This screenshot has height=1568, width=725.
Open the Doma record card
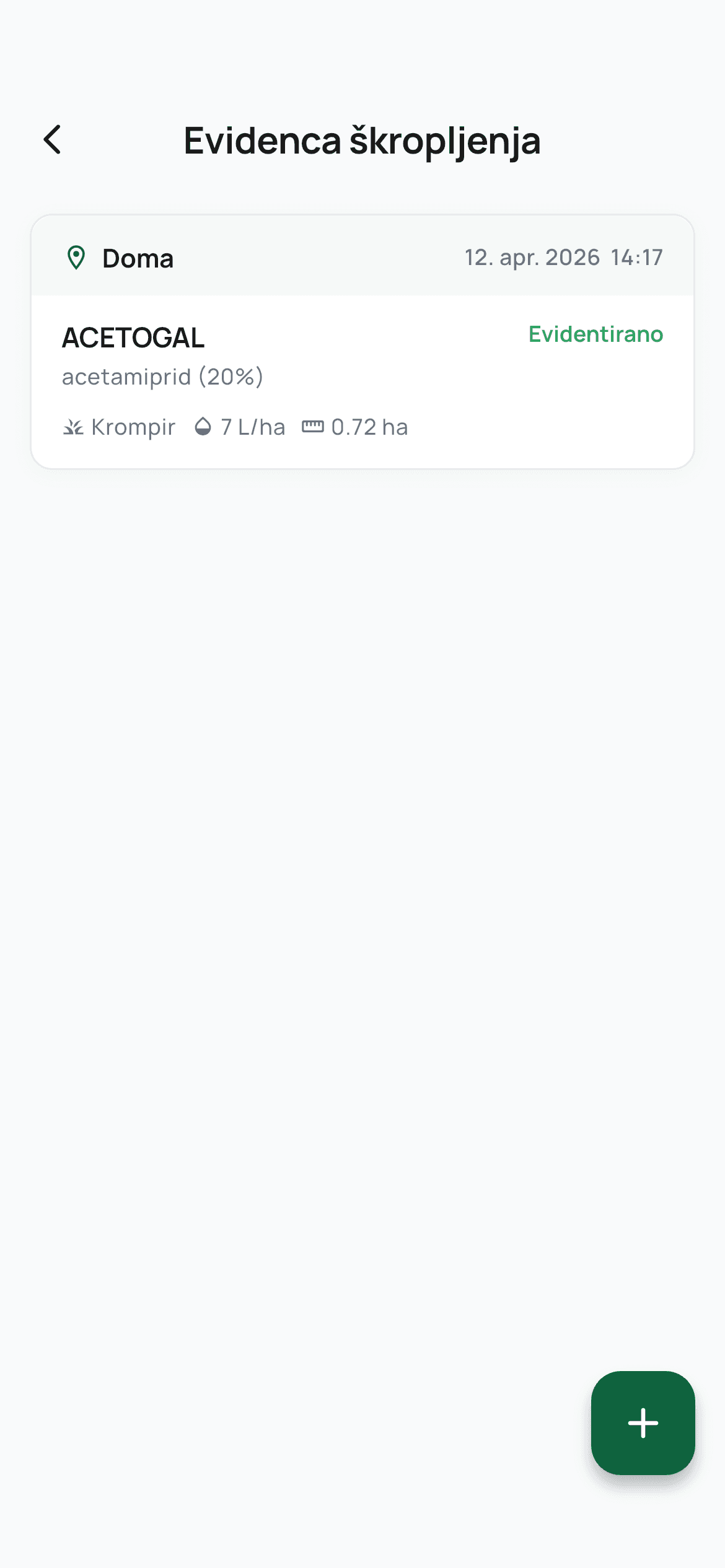click(362, 341)
